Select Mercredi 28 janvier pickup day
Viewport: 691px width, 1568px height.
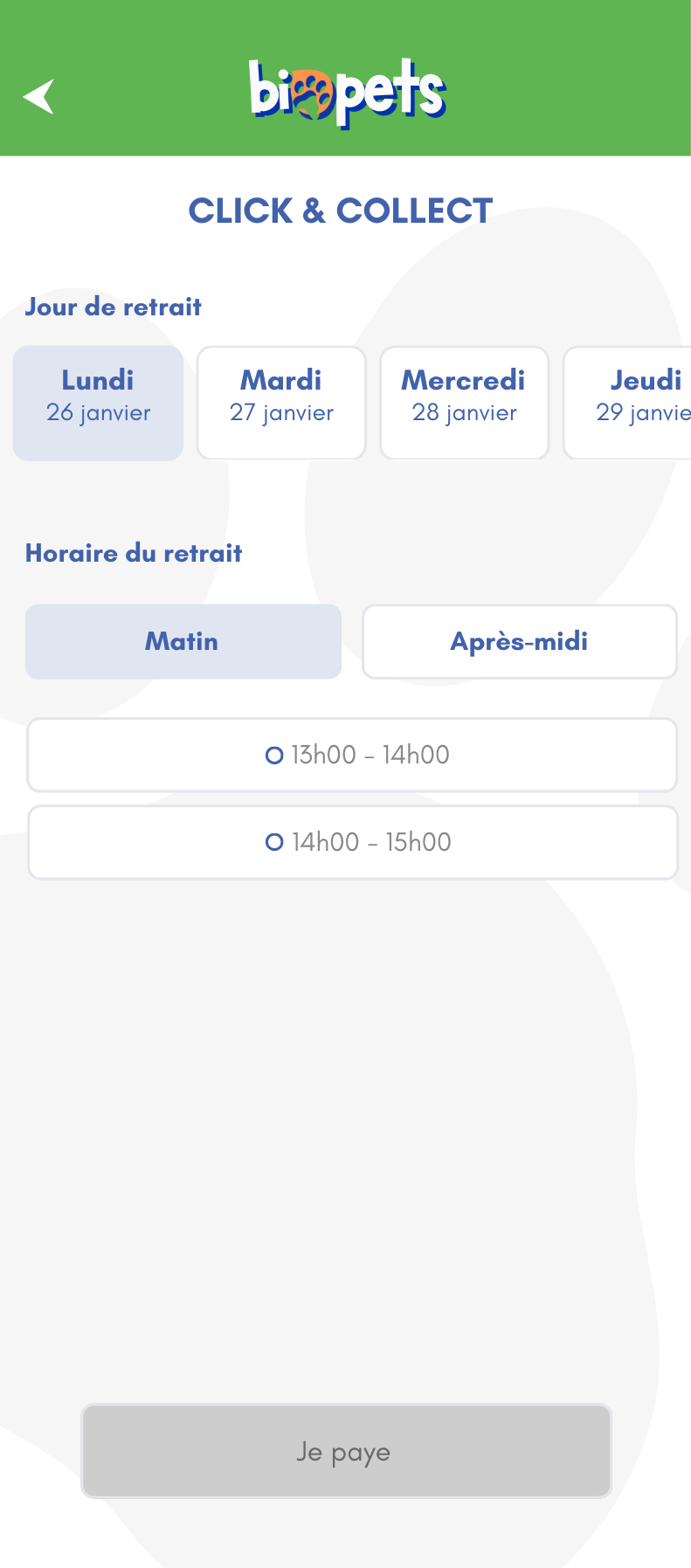tap(464, 402)
